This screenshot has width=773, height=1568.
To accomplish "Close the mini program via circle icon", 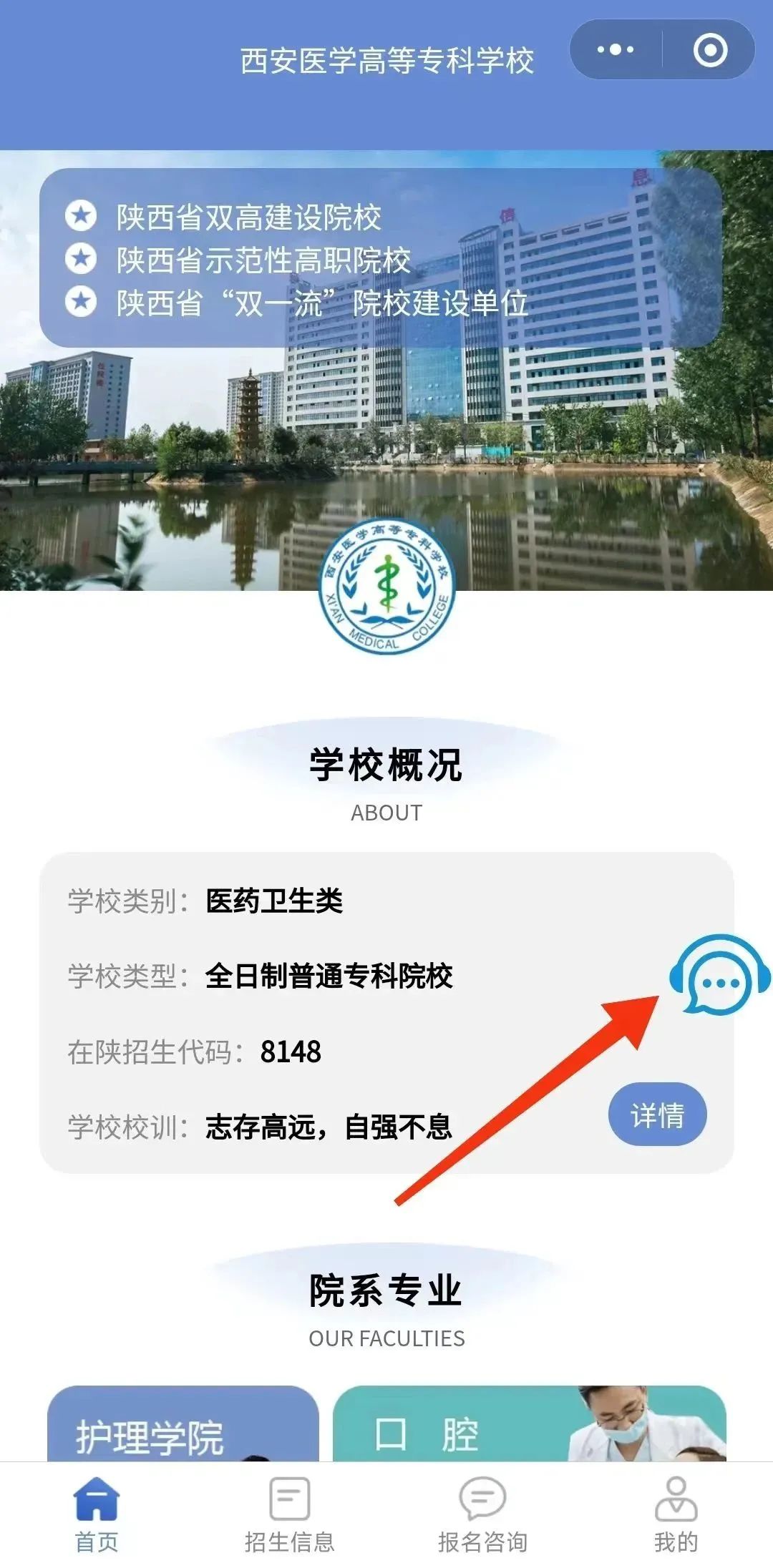I will pos(710,50).
